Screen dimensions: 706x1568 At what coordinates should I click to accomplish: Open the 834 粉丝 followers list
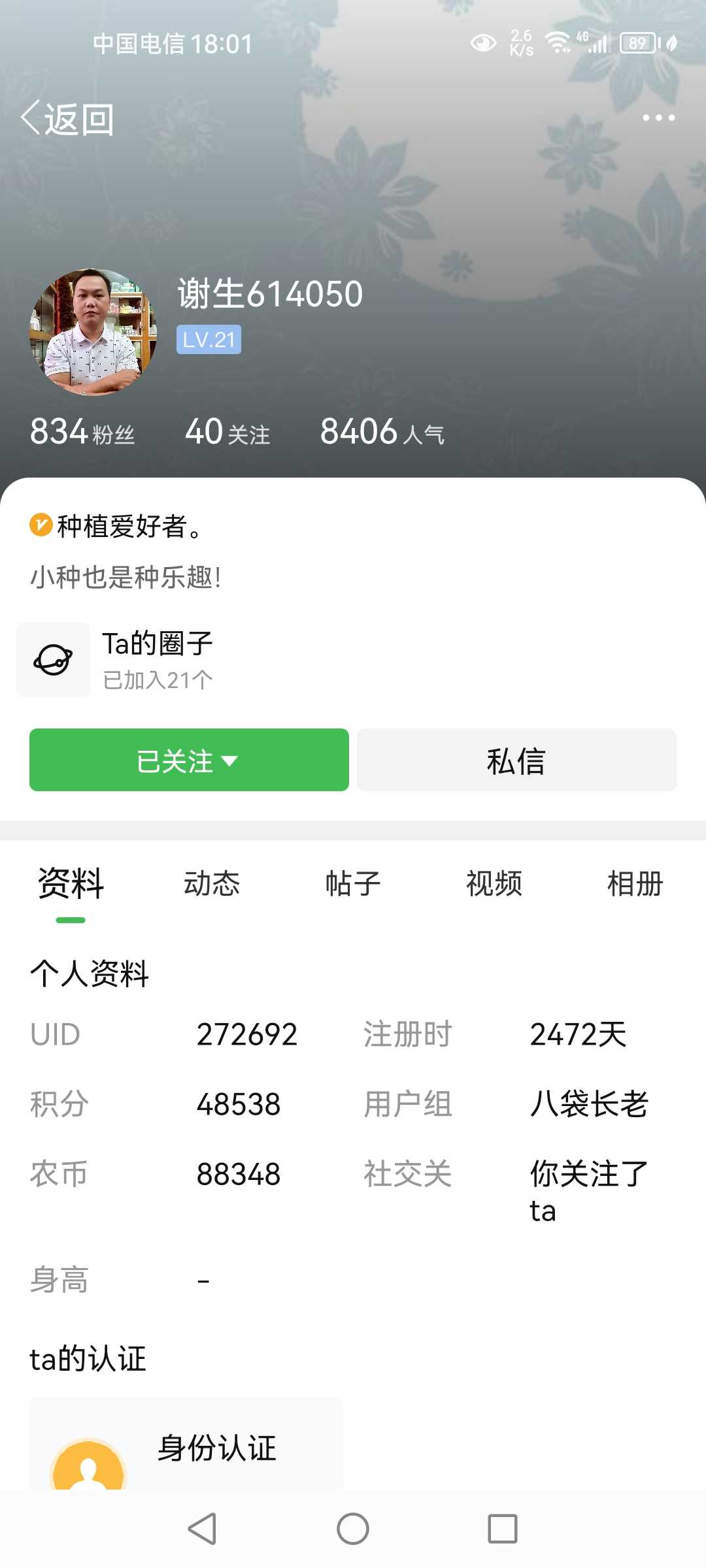point(82,432)
